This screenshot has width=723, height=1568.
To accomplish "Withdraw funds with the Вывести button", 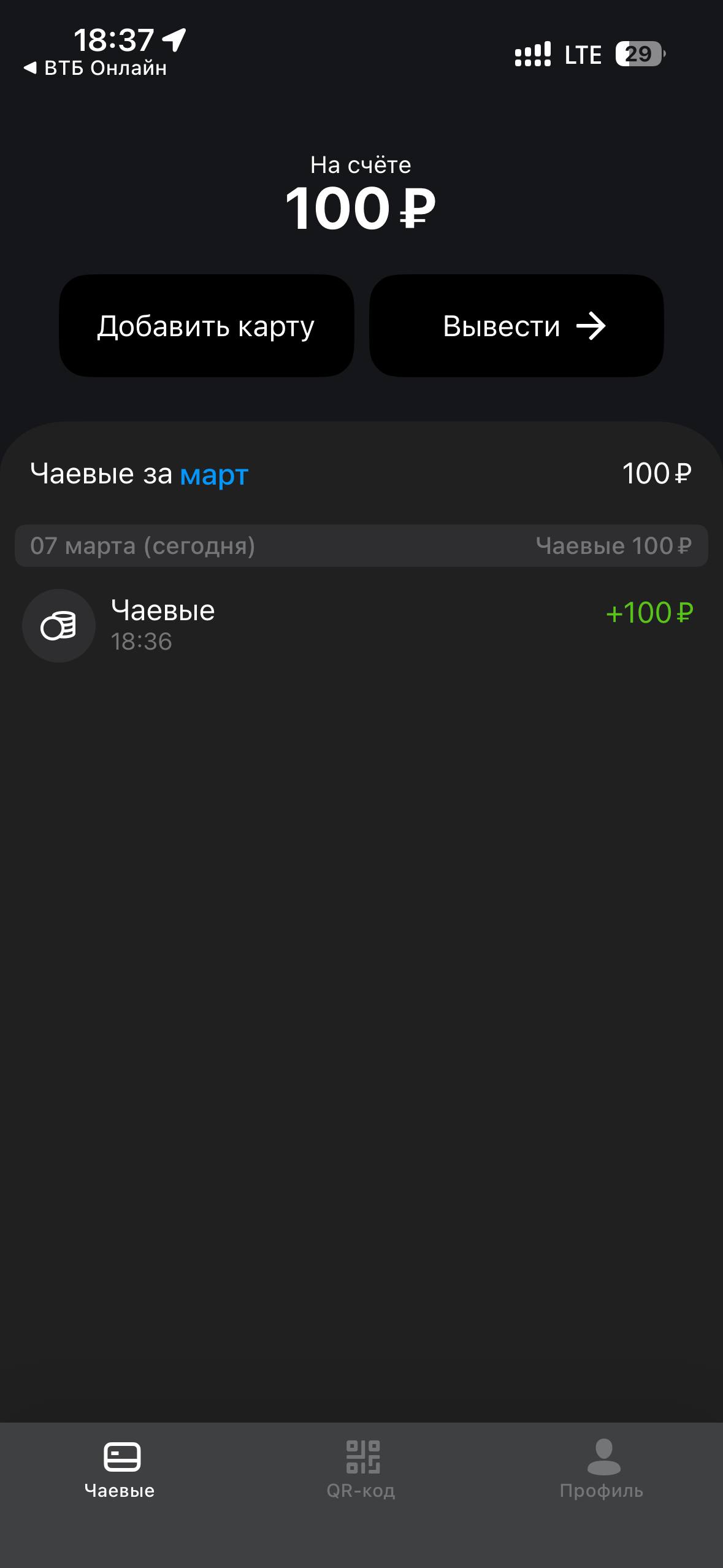I will point(516,326).
